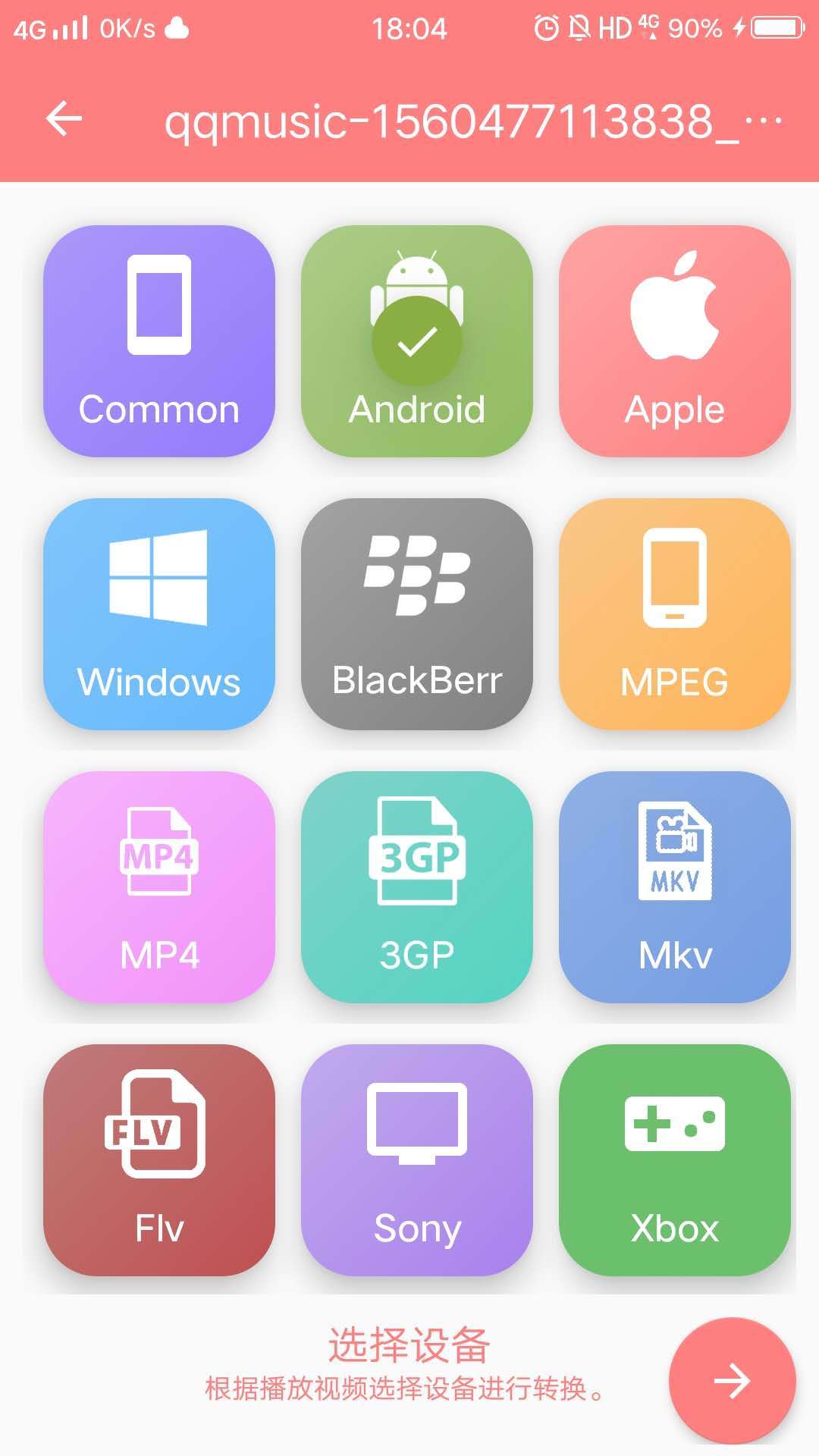Go back using the header arrow
The height and width of the screenshot is (1456, 819).
click(64, 120)
